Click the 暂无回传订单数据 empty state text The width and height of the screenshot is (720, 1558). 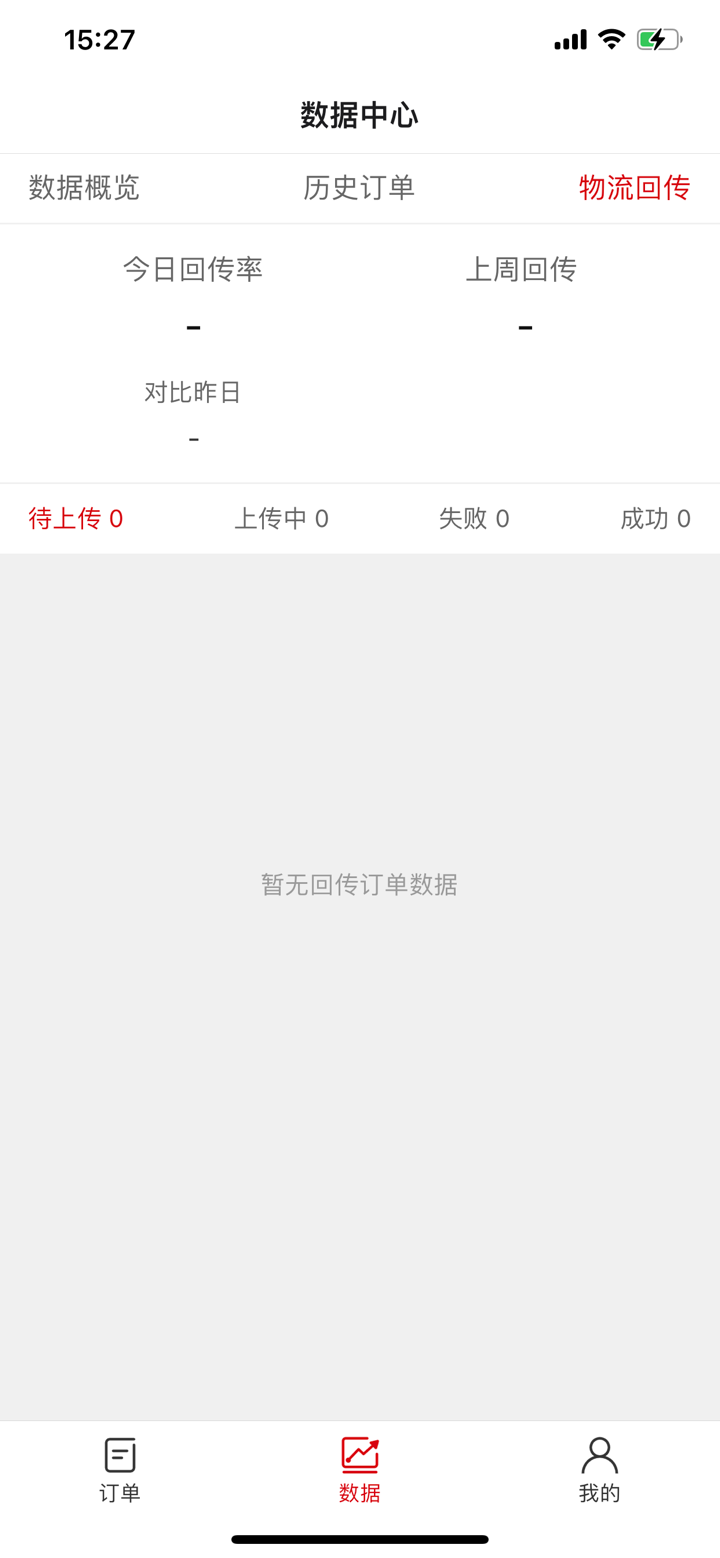(359, 886)
